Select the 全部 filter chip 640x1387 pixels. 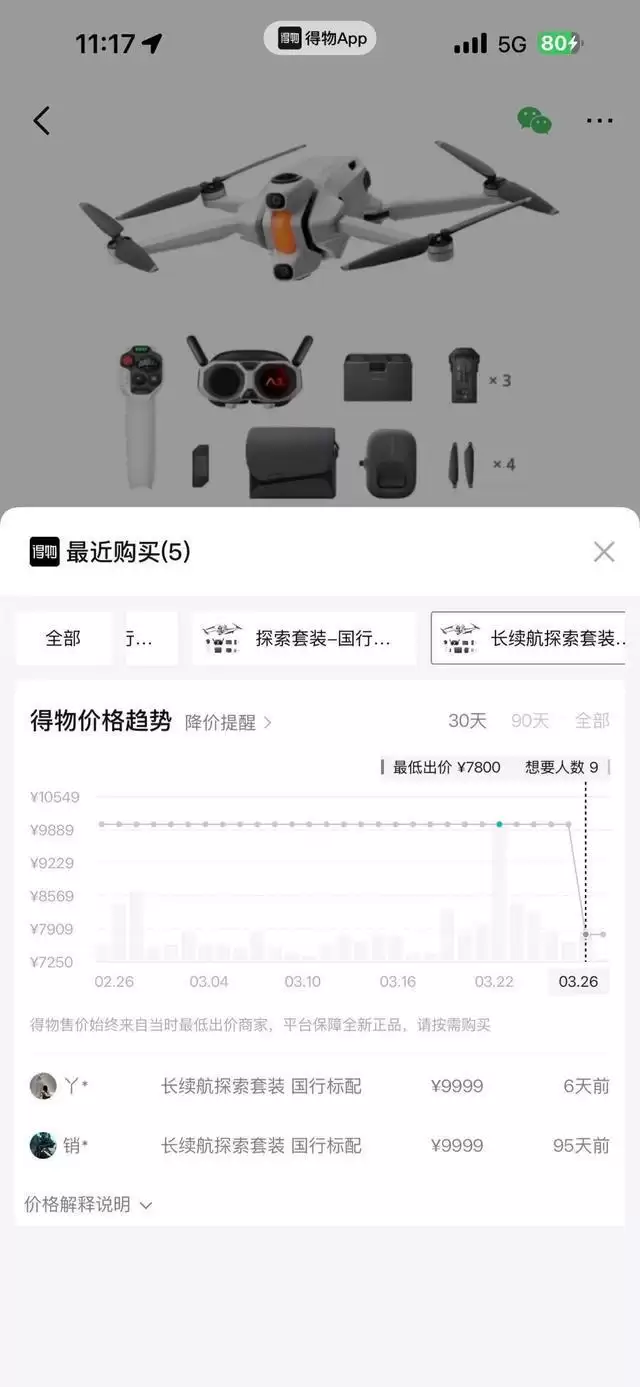(63, 638)
